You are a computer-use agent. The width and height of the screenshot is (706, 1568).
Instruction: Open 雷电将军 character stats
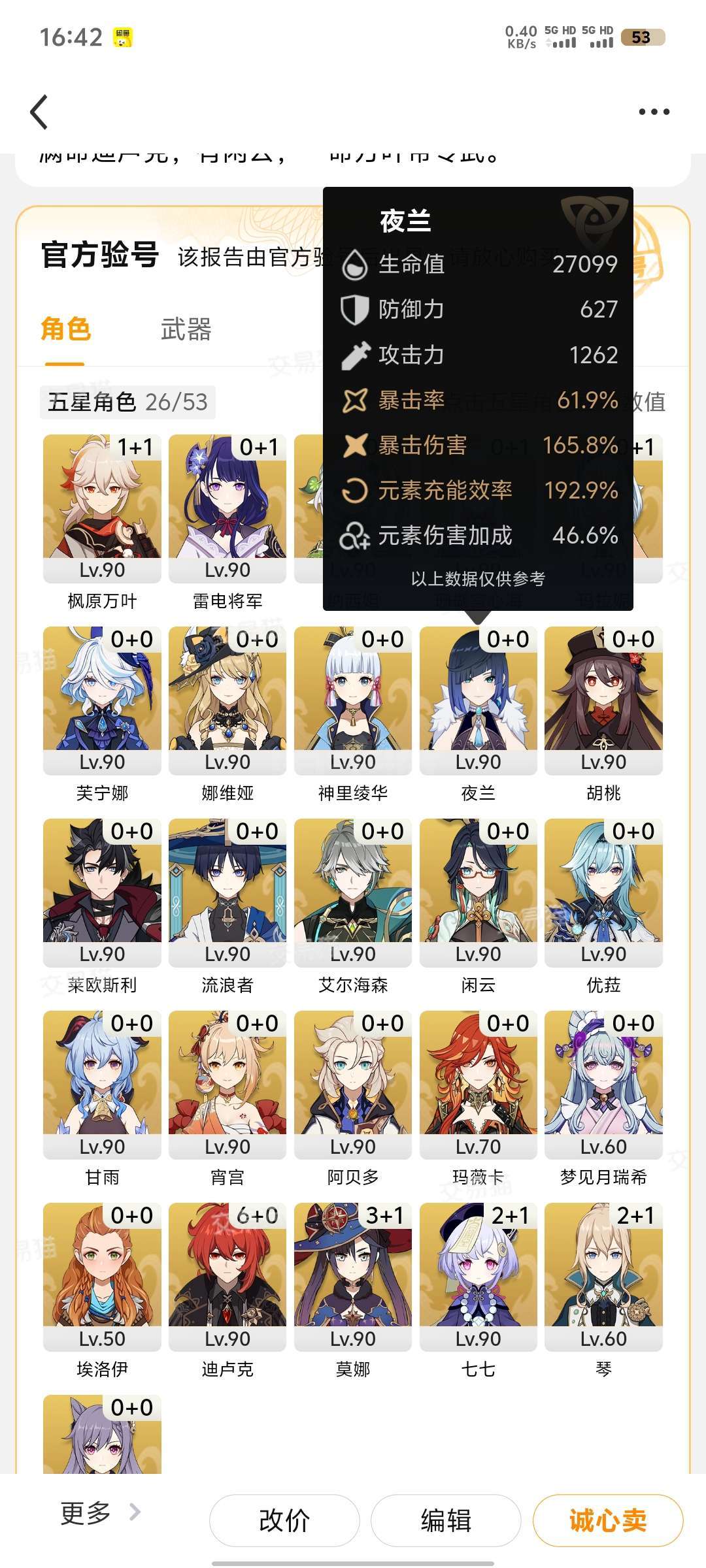point(227,506)
